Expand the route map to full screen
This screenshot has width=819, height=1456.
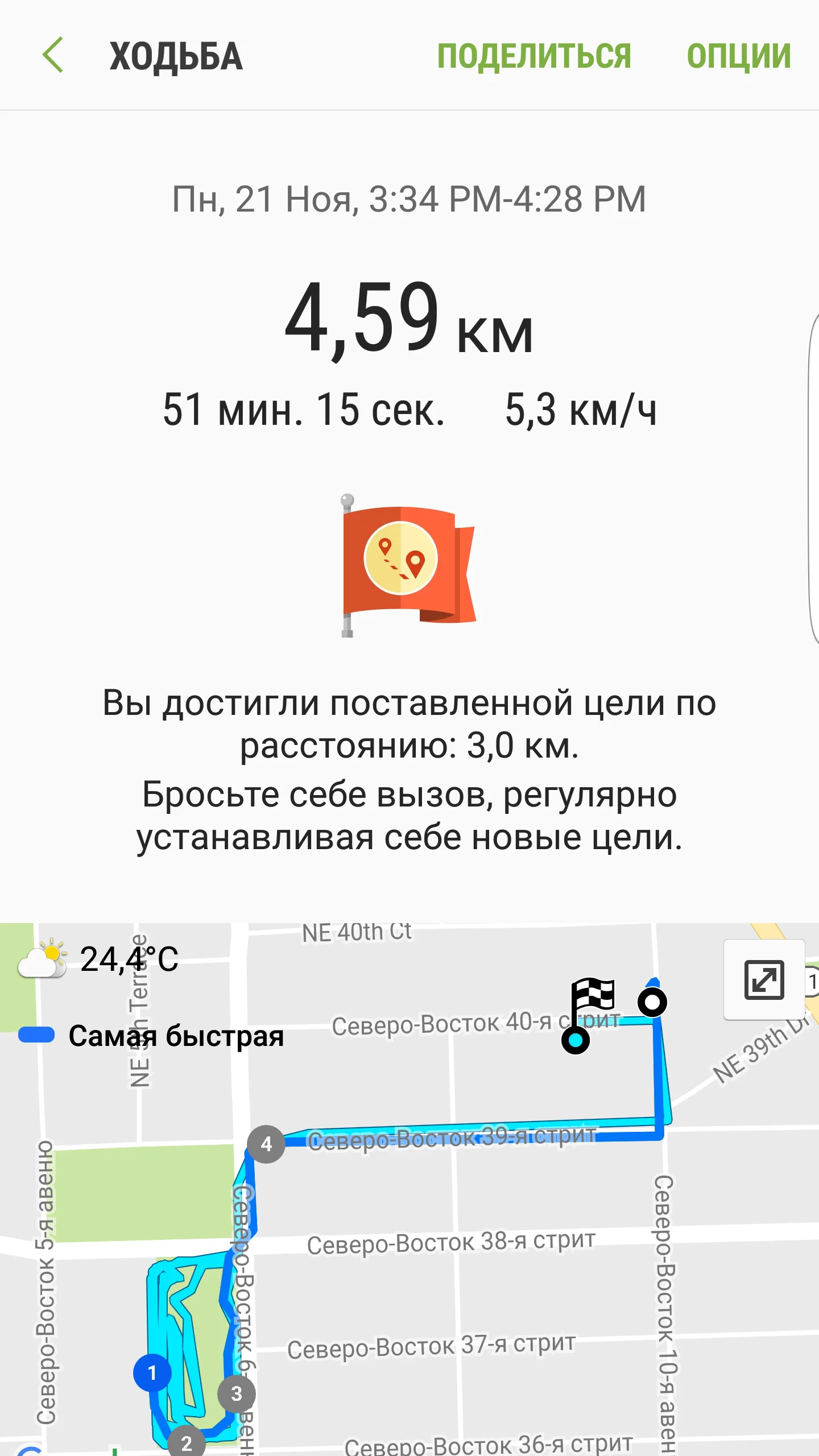pyautogui.click(x=764, y=980)
